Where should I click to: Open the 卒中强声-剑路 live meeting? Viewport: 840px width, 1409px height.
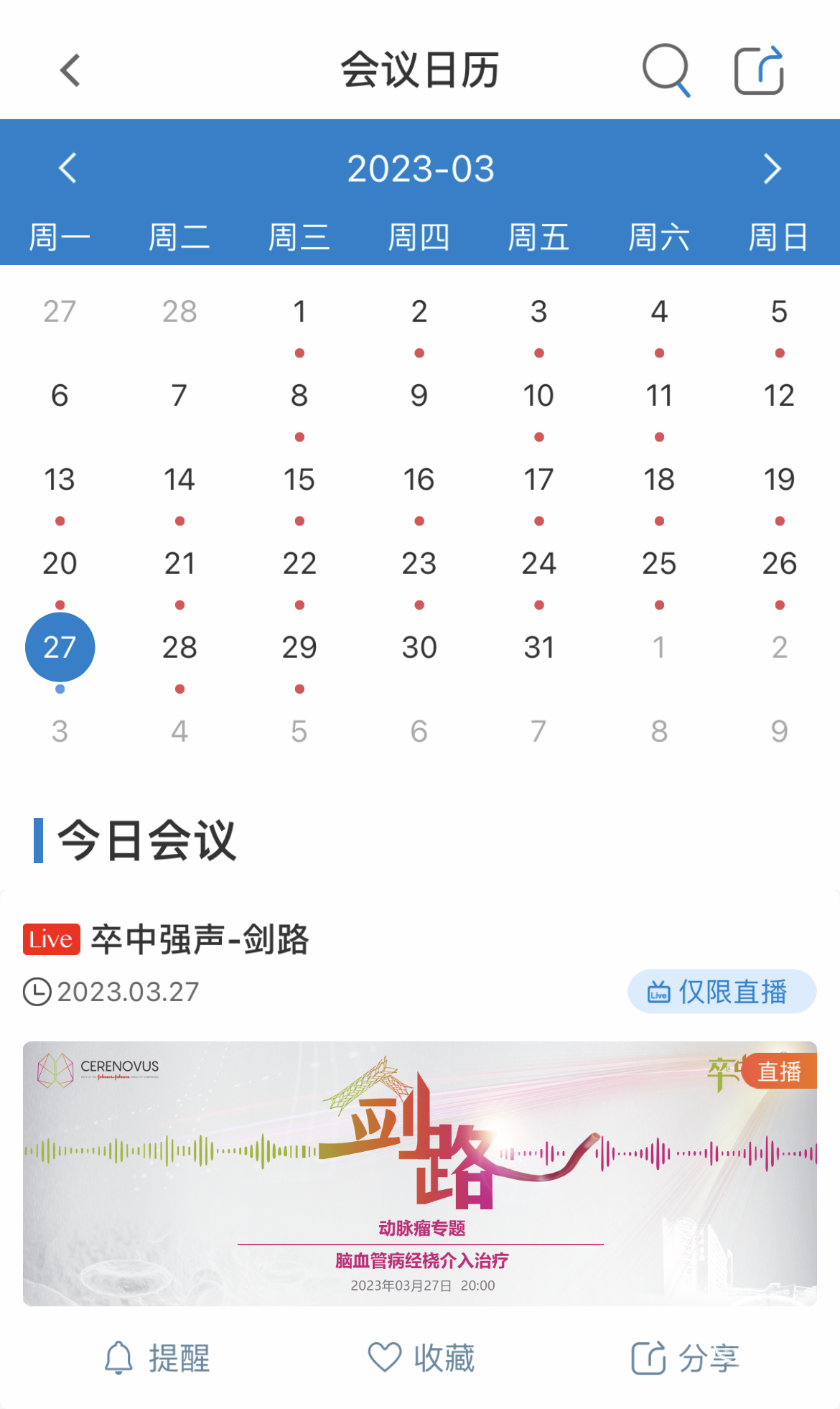(x=200, y=939)
